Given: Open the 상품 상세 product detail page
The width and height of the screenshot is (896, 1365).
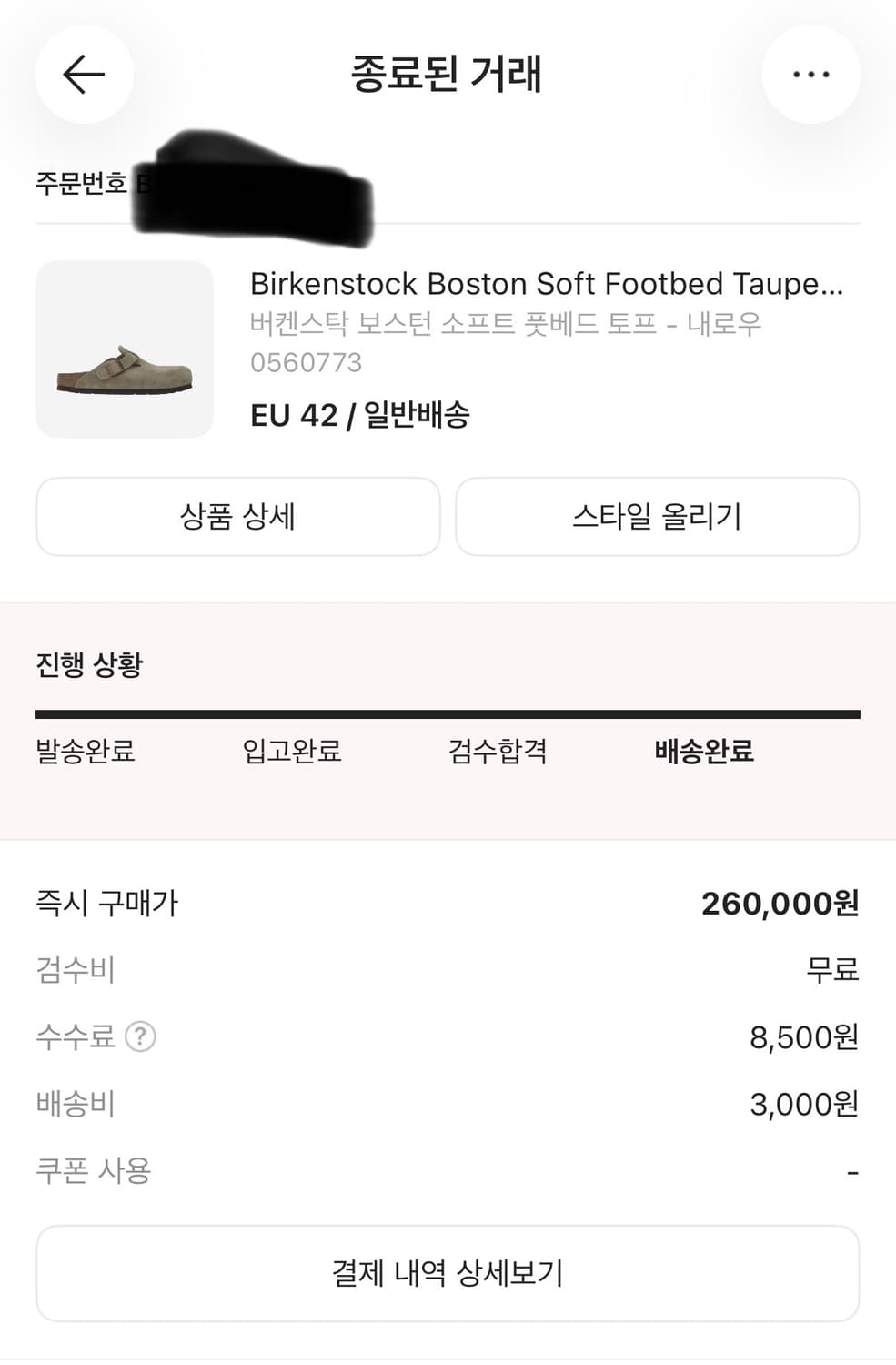Looking at the screenshot, I should tap(238, 516).
